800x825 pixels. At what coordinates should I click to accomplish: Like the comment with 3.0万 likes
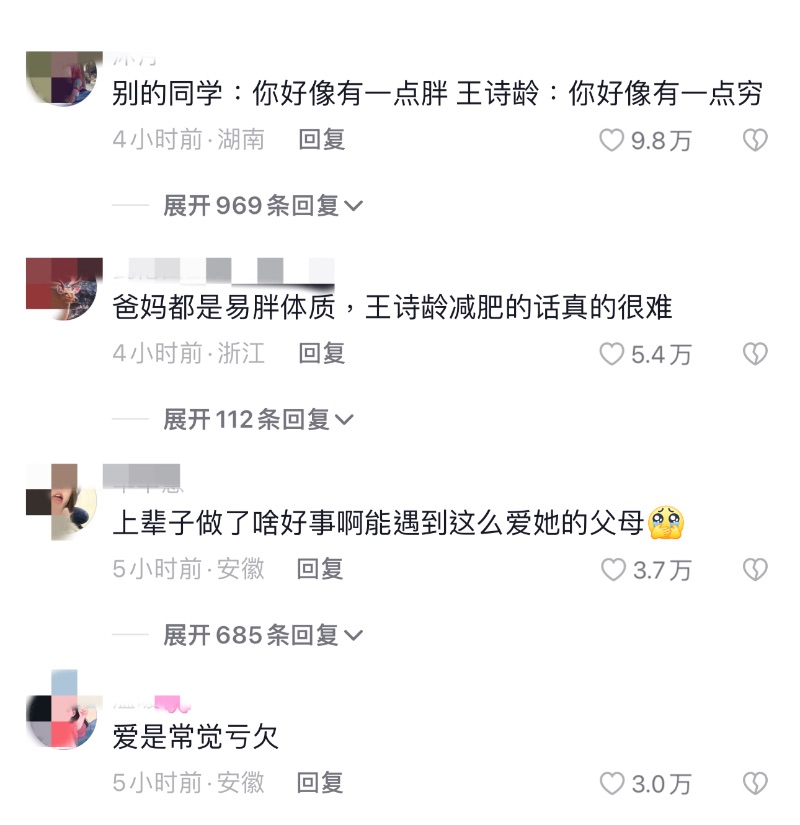612,784
